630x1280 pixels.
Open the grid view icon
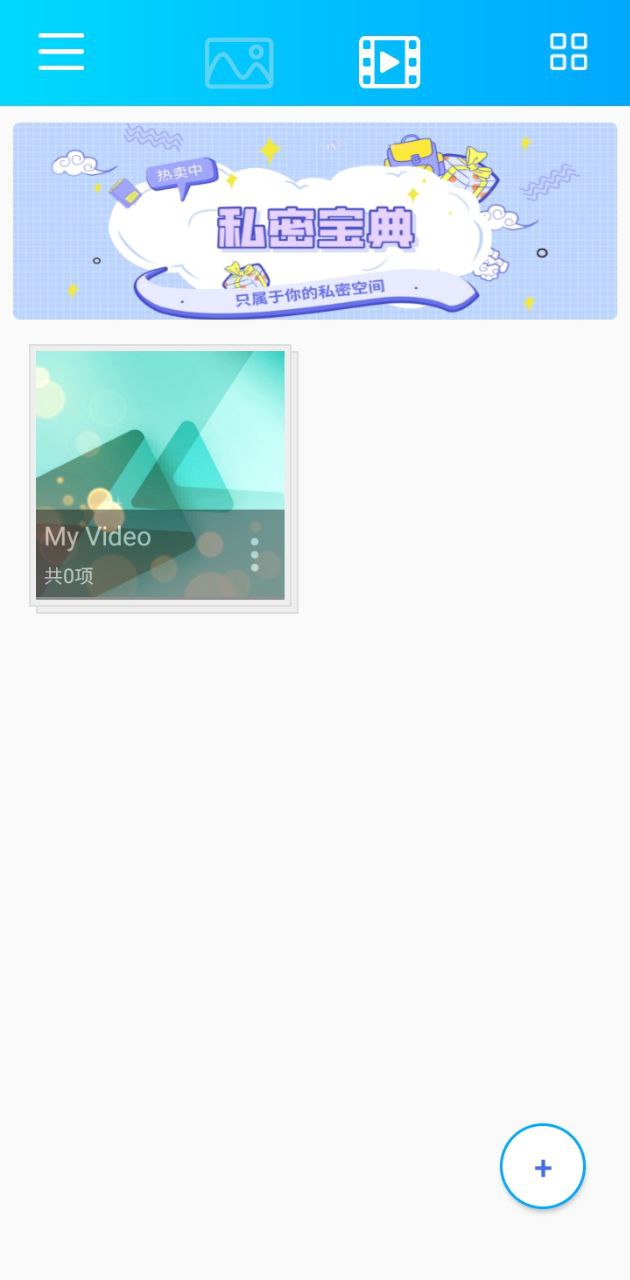569,51
